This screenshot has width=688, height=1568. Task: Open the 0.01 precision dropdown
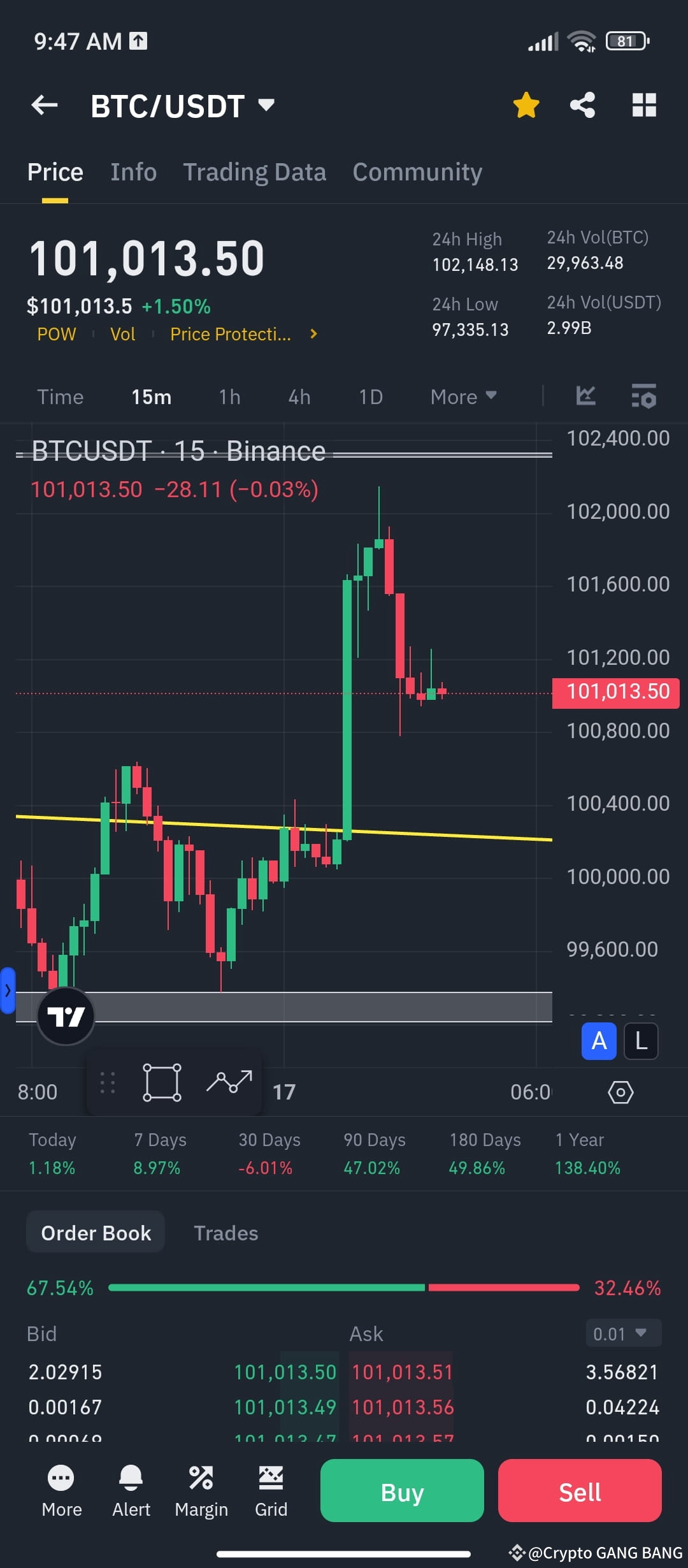click(x=622, y=1333)
